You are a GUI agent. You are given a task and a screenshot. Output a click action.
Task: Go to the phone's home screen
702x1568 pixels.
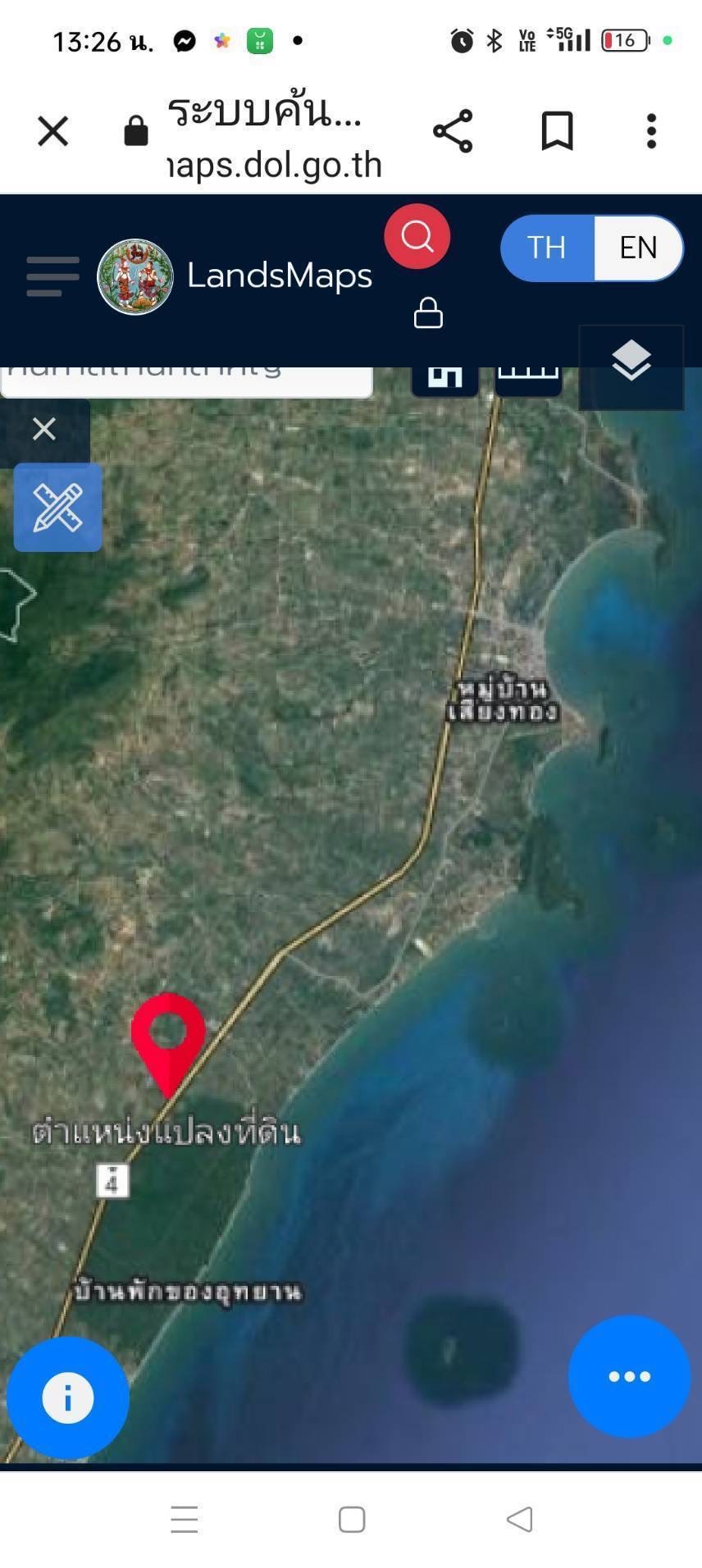(352, 1520)
